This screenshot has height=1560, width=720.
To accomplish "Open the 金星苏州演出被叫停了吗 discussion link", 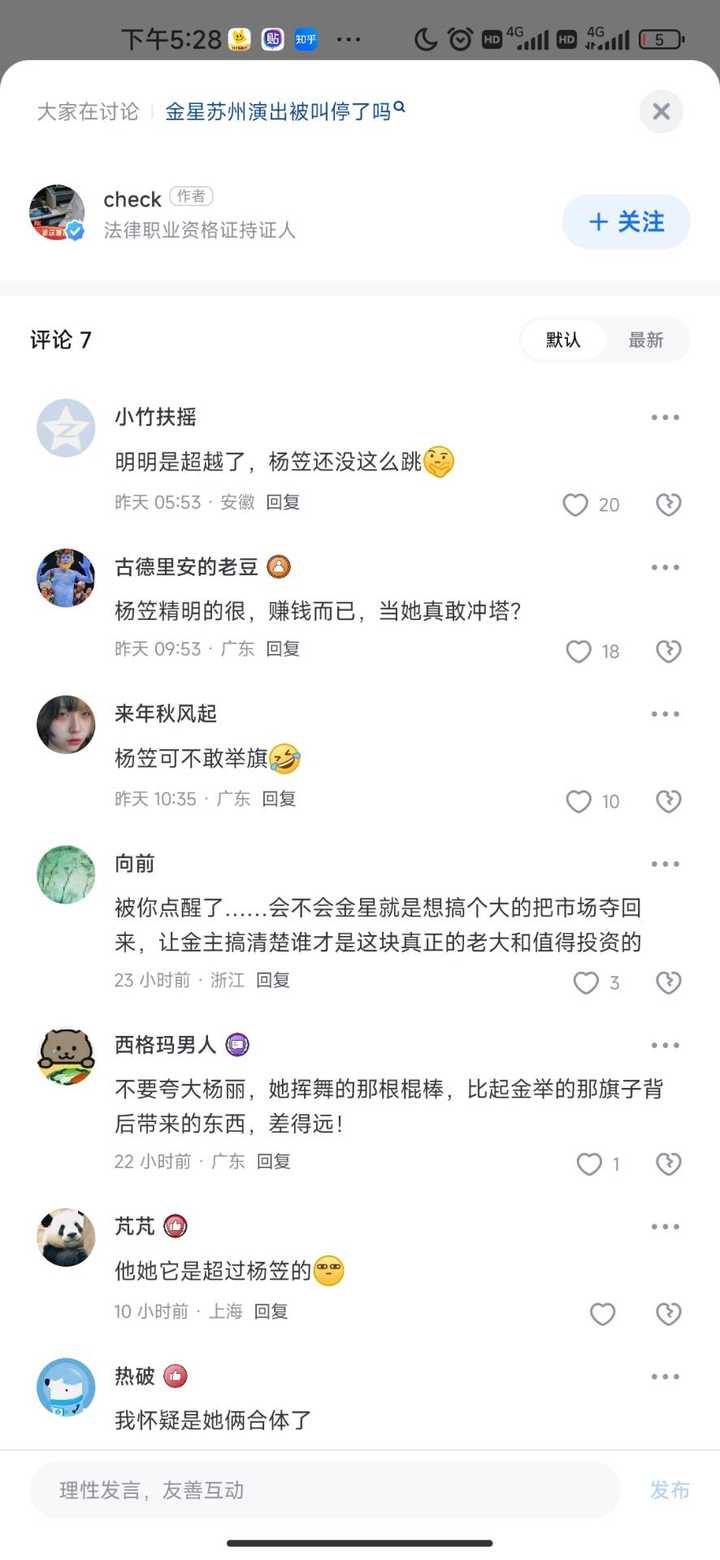I will click(x=285, y=111).
